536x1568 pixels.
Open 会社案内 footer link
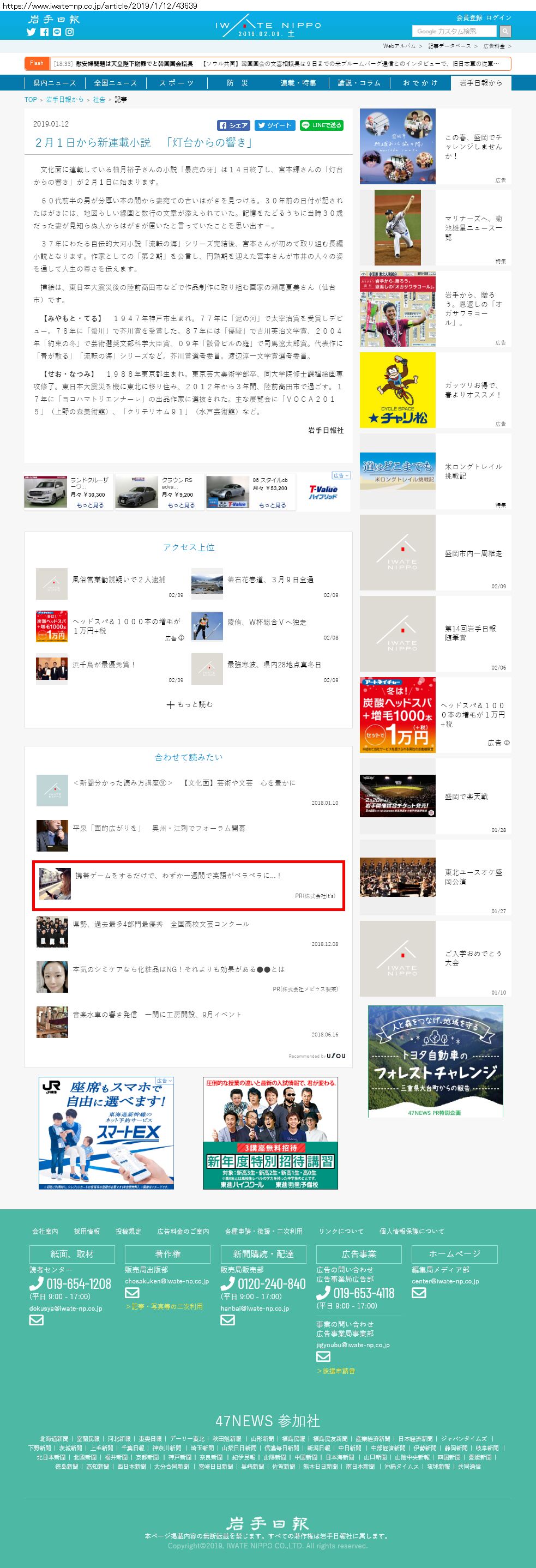45,1231
